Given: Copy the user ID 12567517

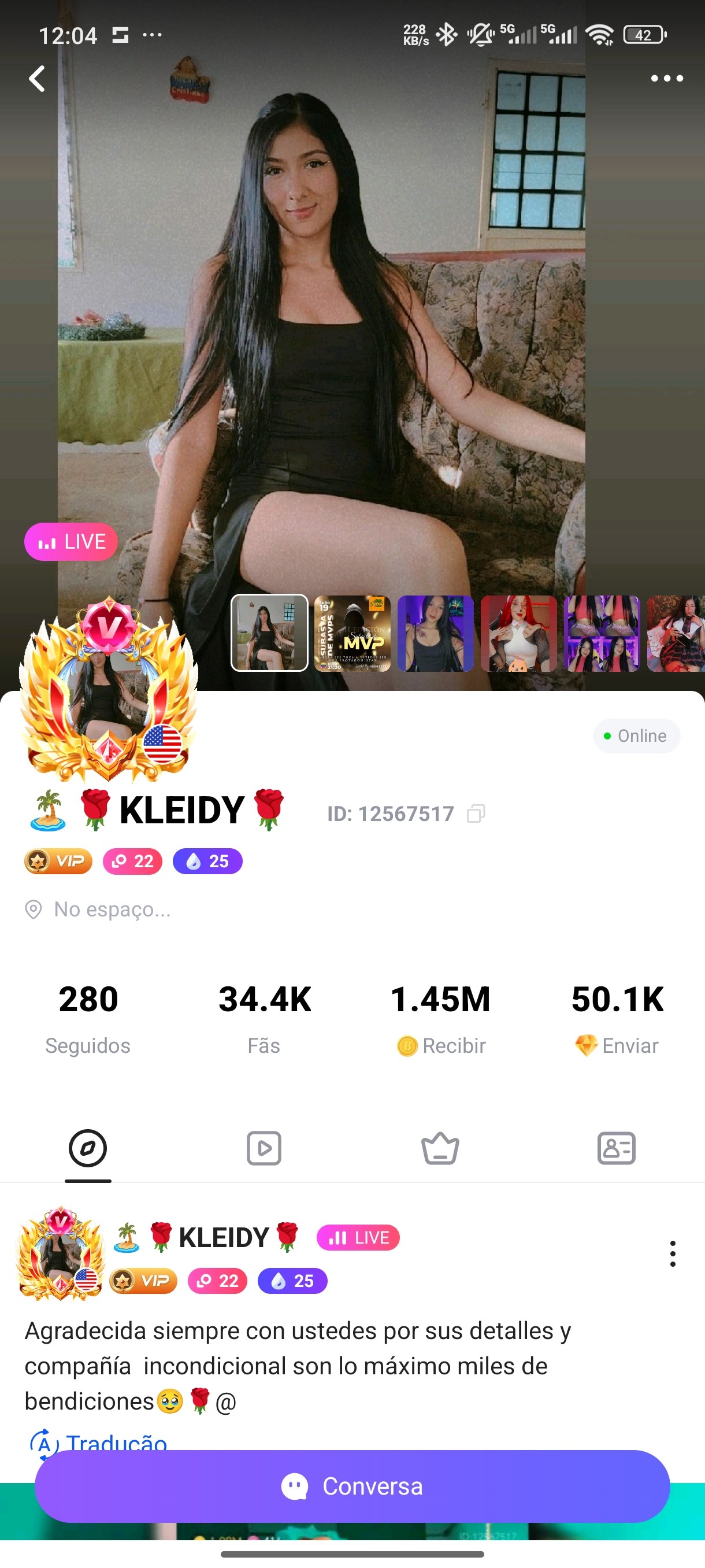Looking at the screenshot, I should pyautogui.click(x=476, y=813).
